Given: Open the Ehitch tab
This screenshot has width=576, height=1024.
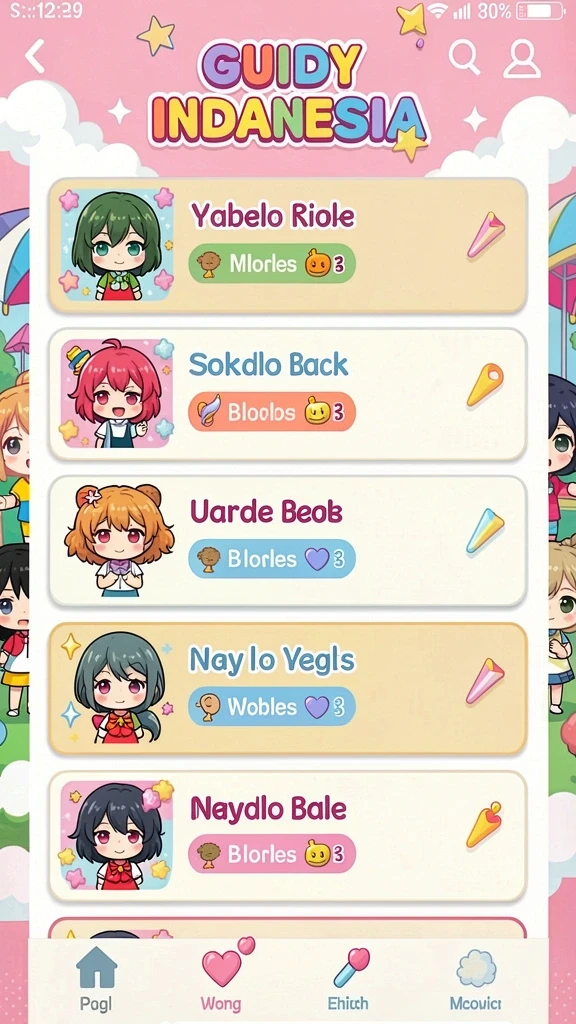Looking at the screenshot, I should pyautogui.click(x=349, y=979).
